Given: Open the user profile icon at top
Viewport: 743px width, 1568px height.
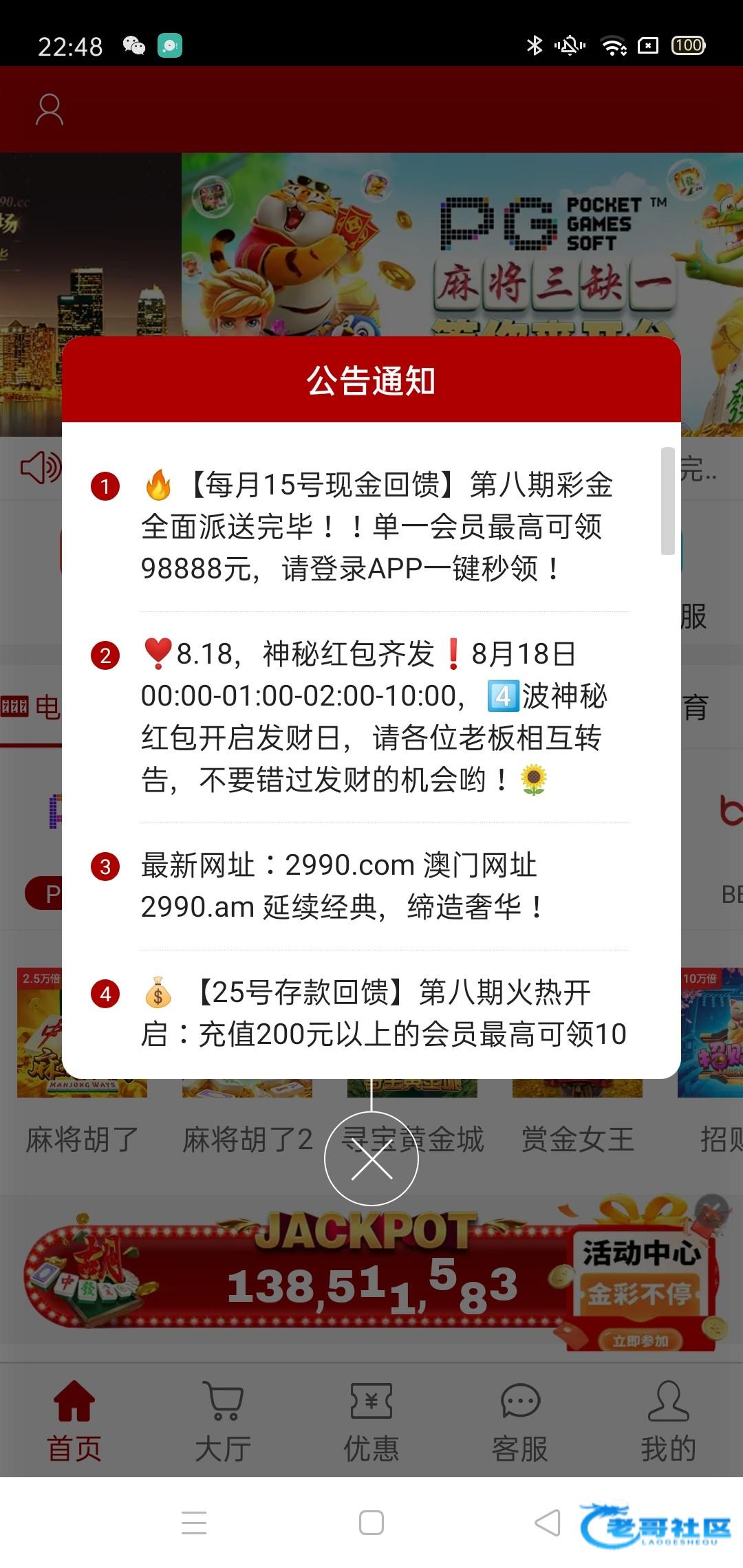Looking at the screenshot, I should coord(50,110).
